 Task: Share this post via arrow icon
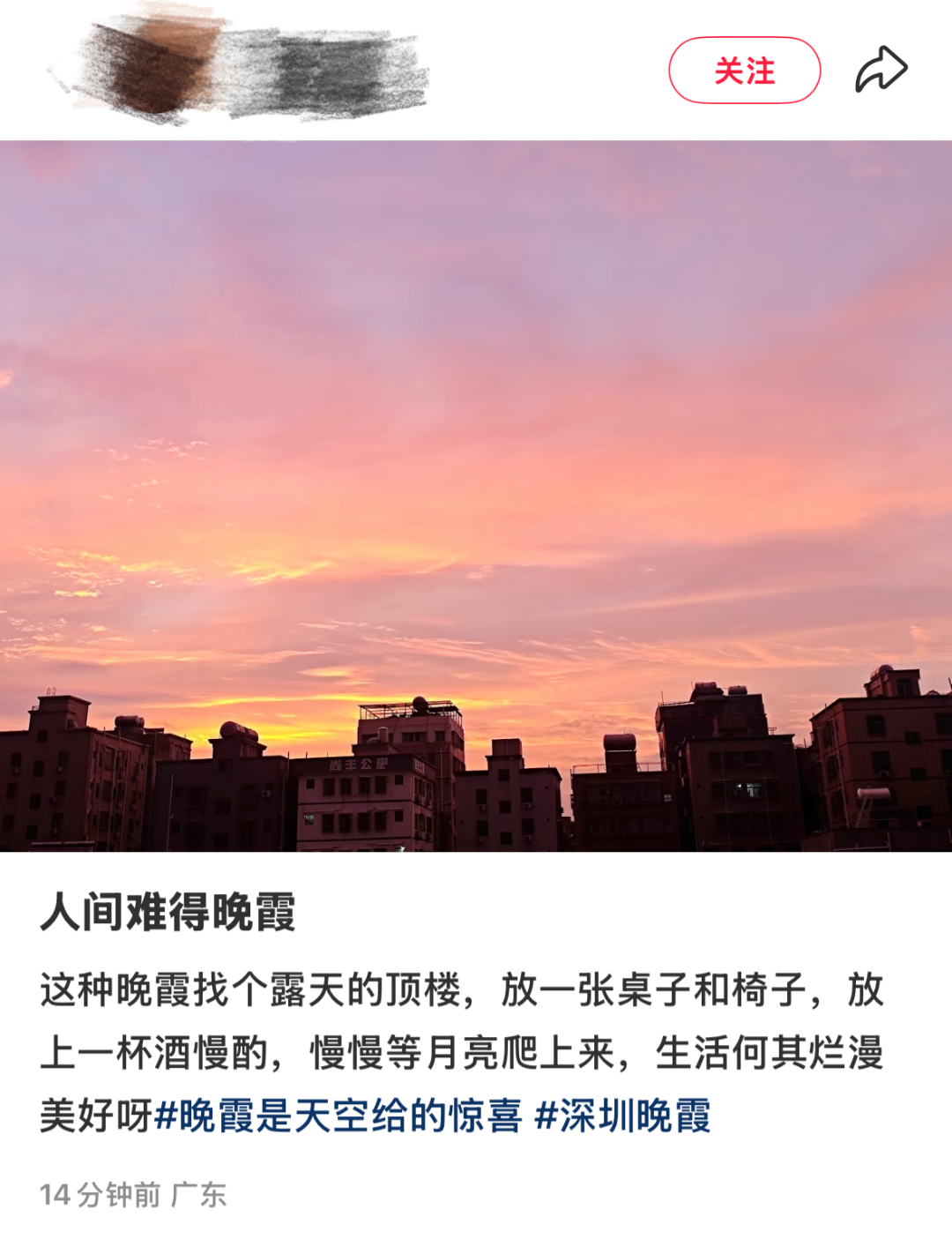pos(881,71)
